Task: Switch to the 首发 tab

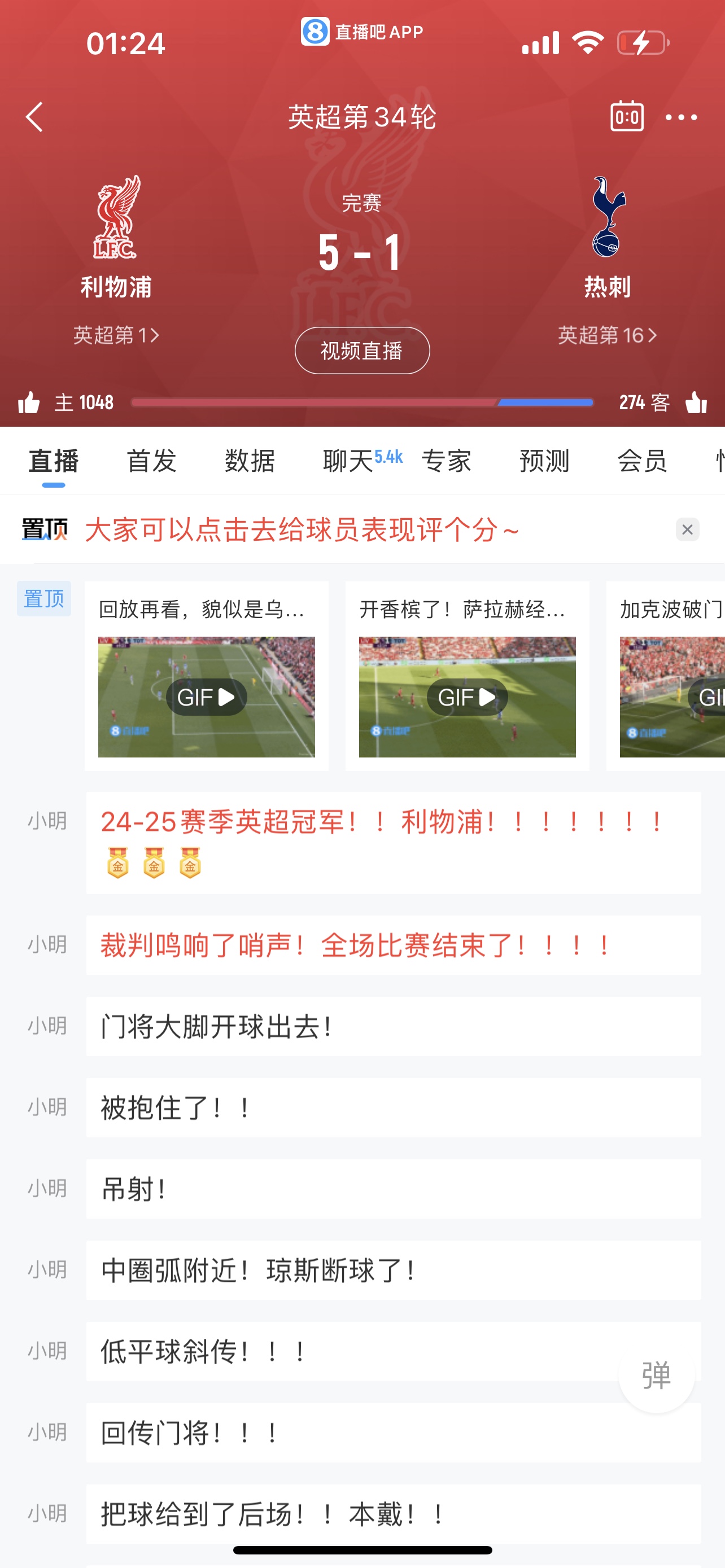Action: 151,461
